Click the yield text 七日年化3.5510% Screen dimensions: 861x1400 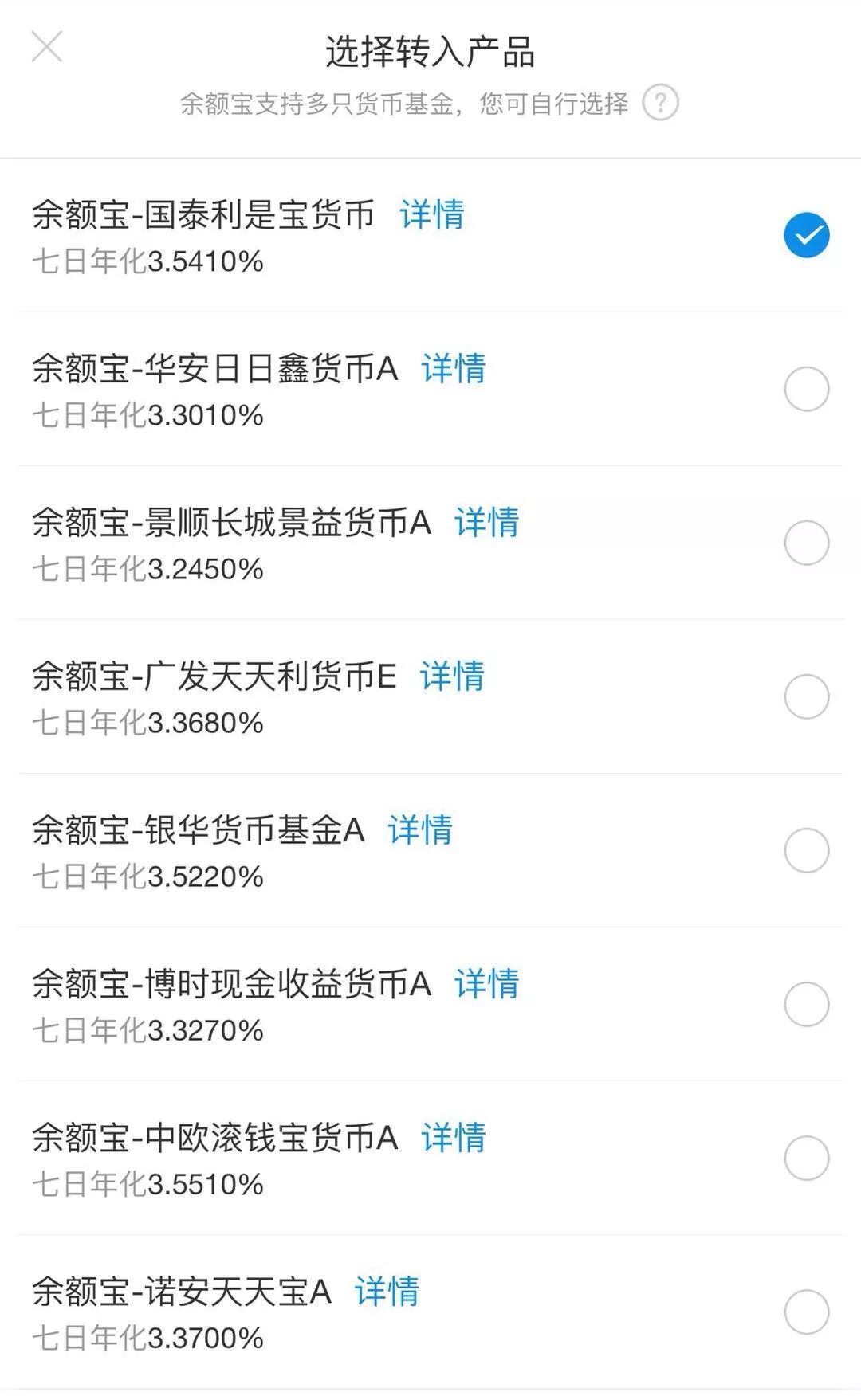tap(147, 1184)
